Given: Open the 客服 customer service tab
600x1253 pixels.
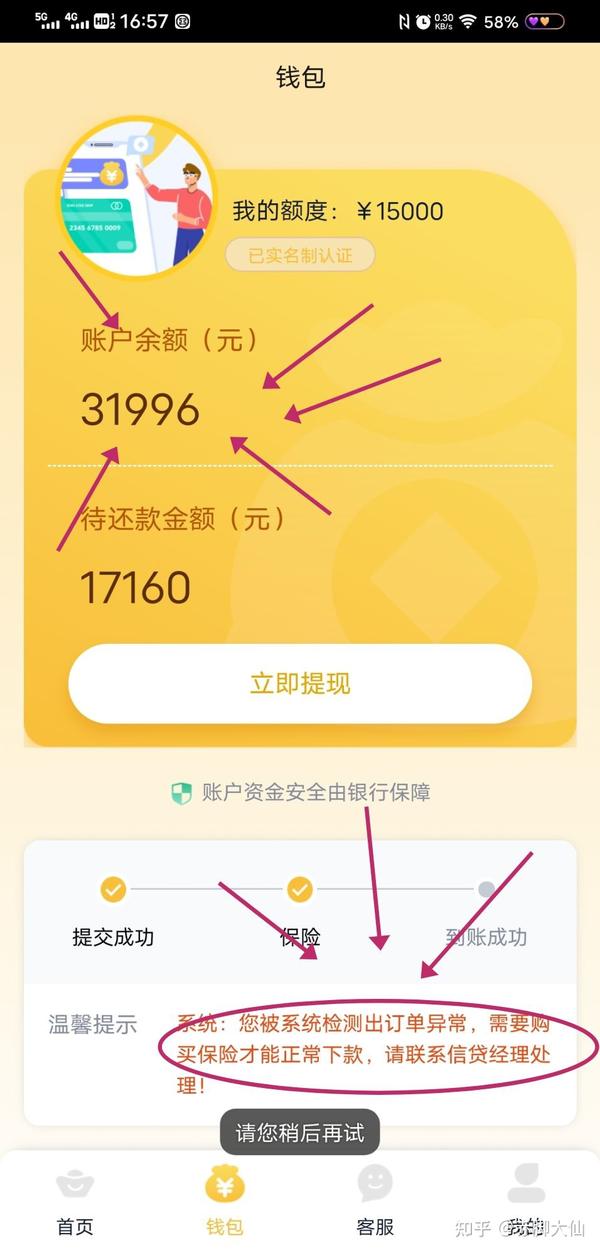Looking at the screenshot, I should pos(375,1200).
